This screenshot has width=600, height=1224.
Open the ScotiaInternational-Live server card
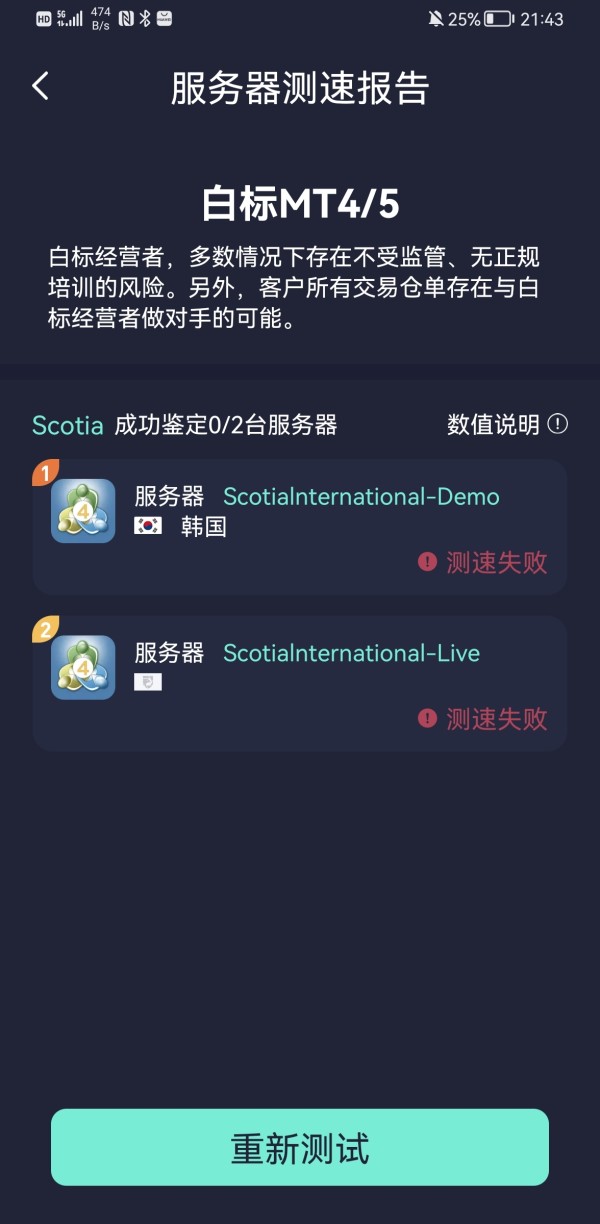pos(300,684)
